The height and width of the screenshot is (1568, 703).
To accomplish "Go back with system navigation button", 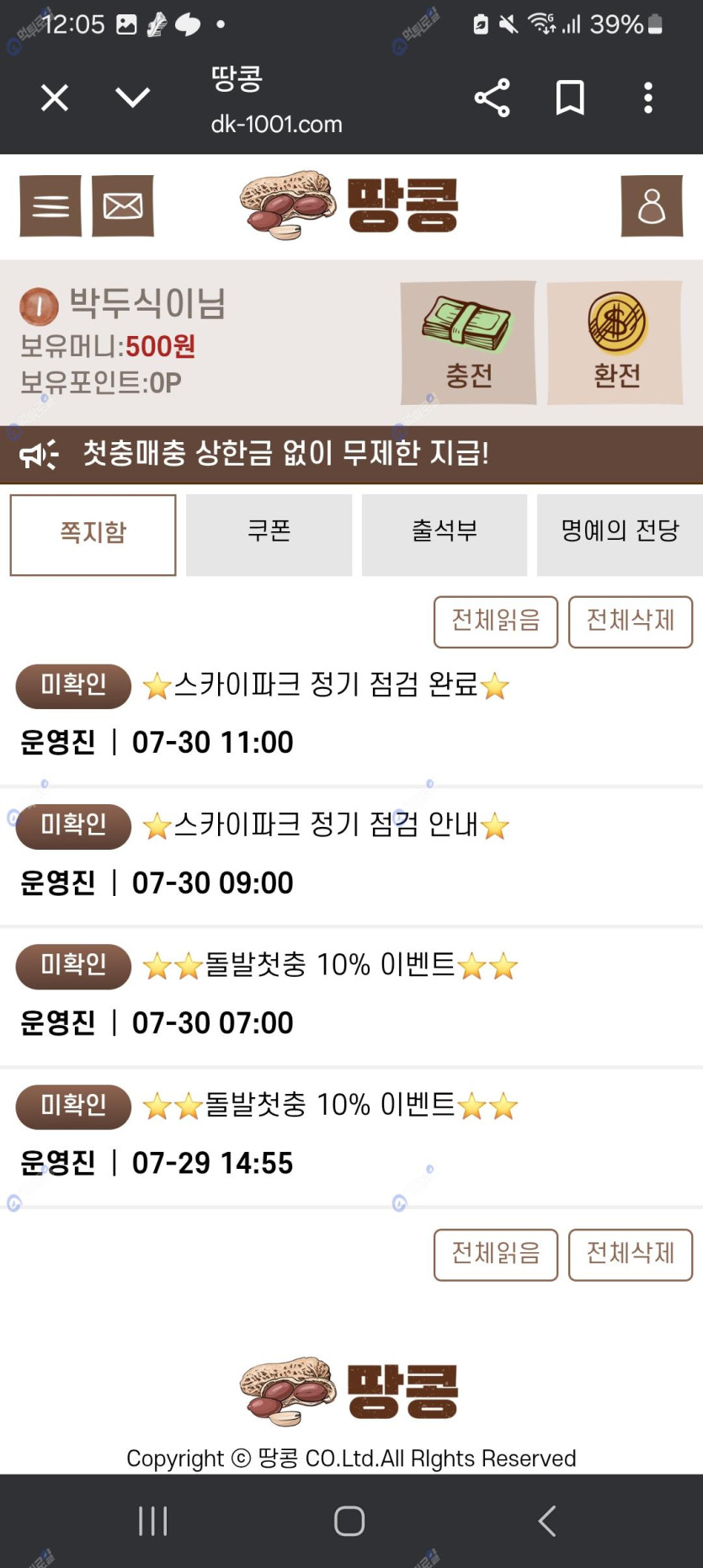I will click(547, 1521).
